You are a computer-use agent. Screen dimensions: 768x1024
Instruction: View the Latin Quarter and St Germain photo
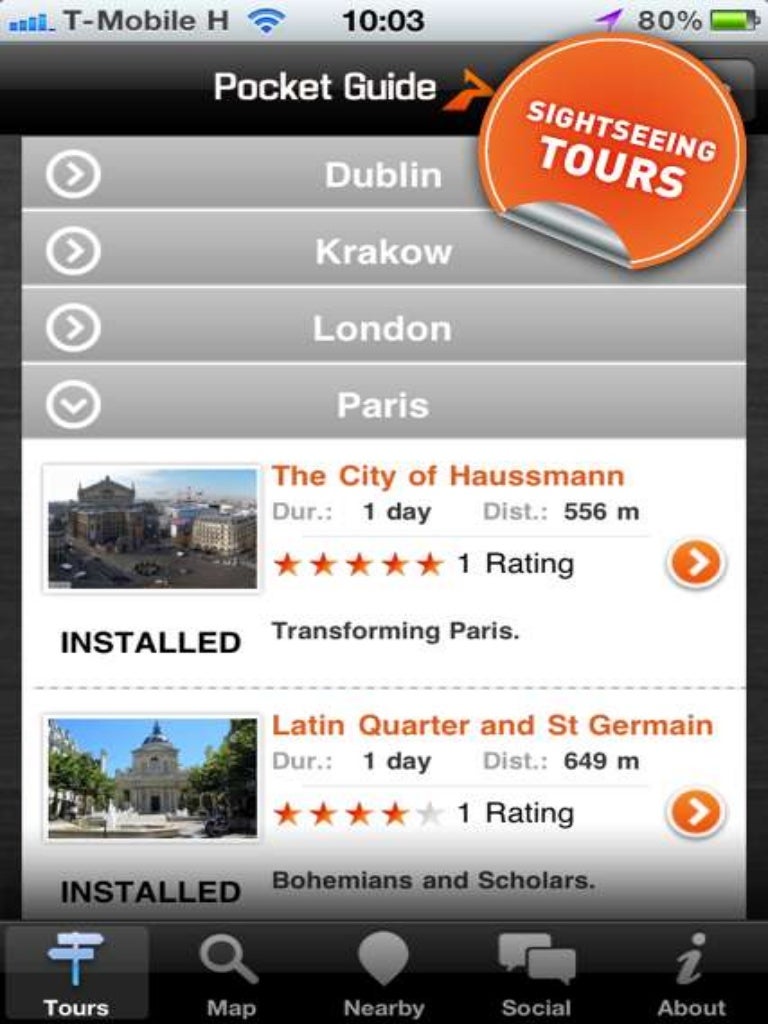(152, 777)
